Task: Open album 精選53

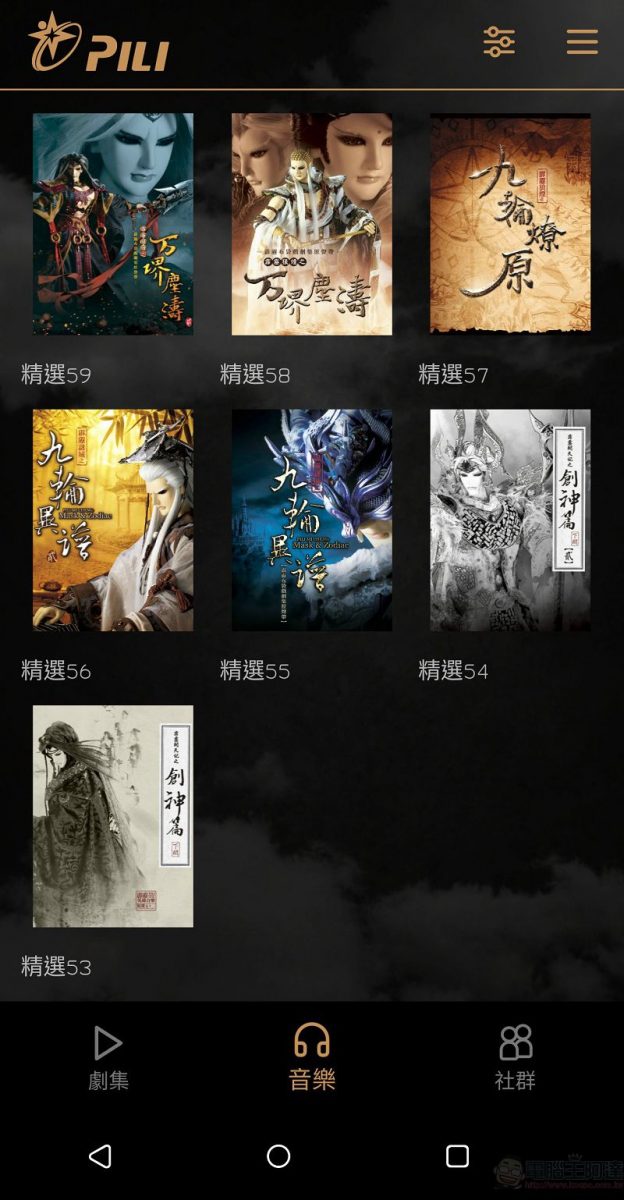Action: click(x=113, y=816)
